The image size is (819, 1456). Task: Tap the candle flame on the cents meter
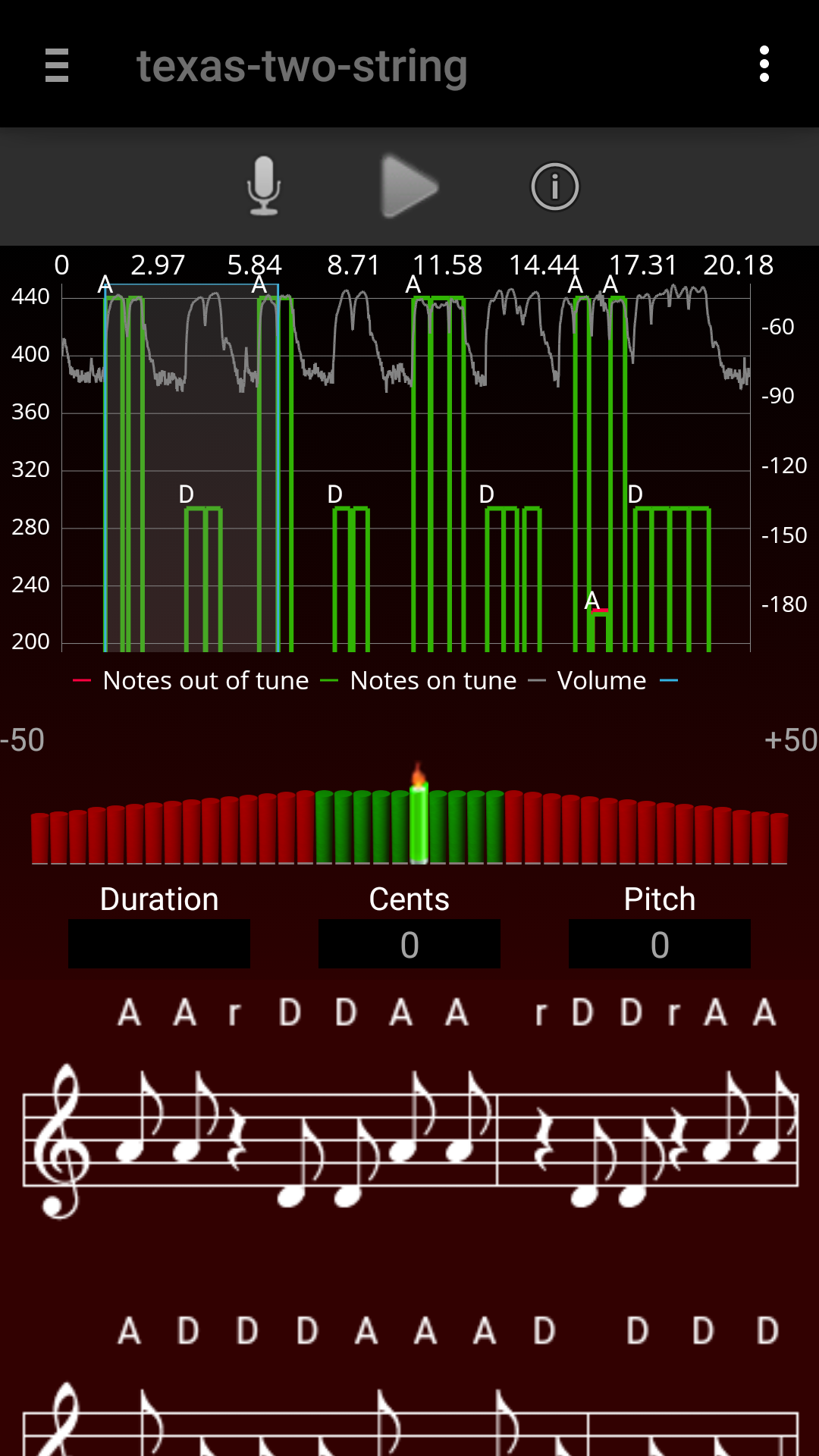click(418, 773)
